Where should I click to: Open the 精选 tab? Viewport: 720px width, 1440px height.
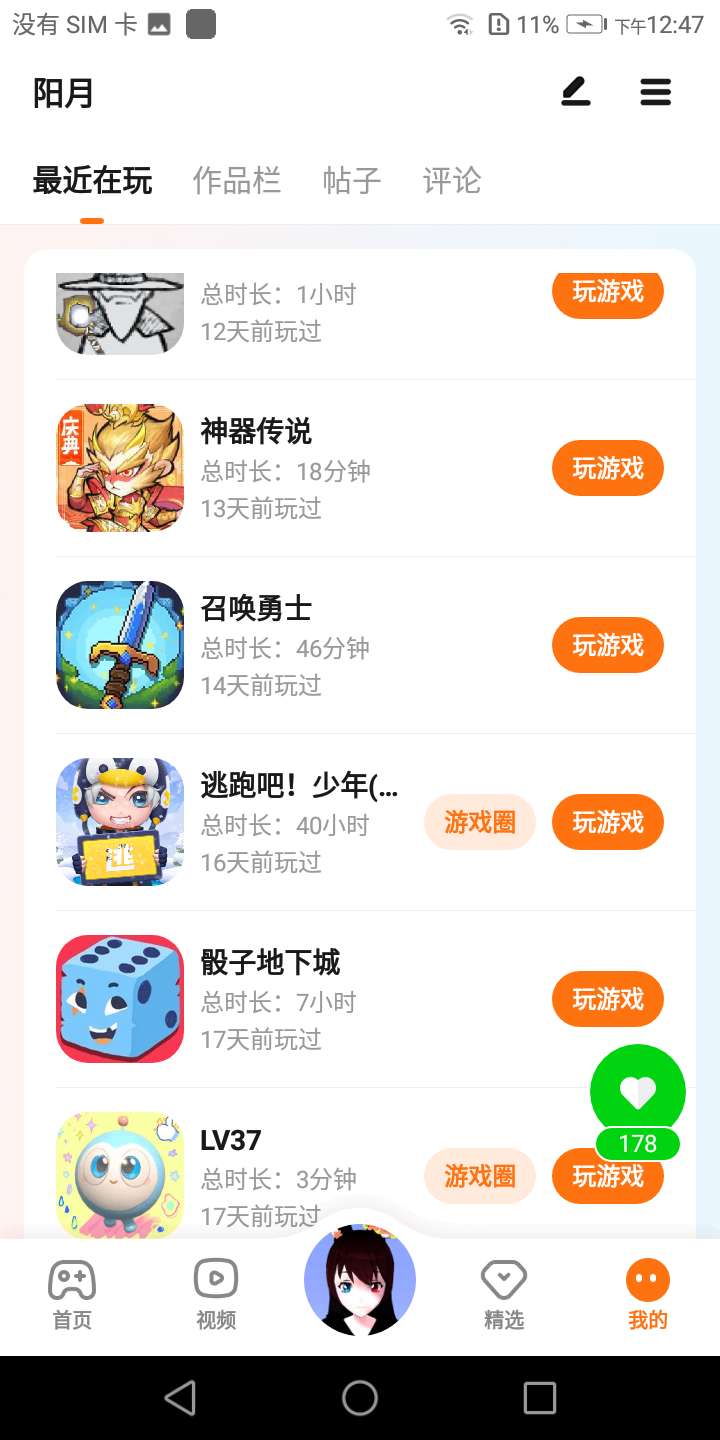504,1294
